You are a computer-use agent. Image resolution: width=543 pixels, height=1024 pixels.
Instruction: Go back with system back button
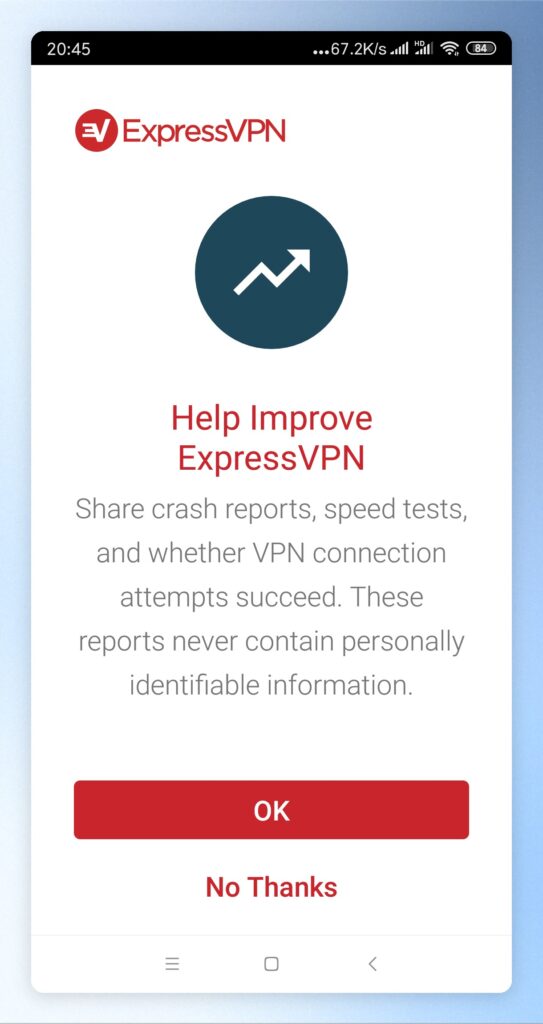click(x=372, y=963)
